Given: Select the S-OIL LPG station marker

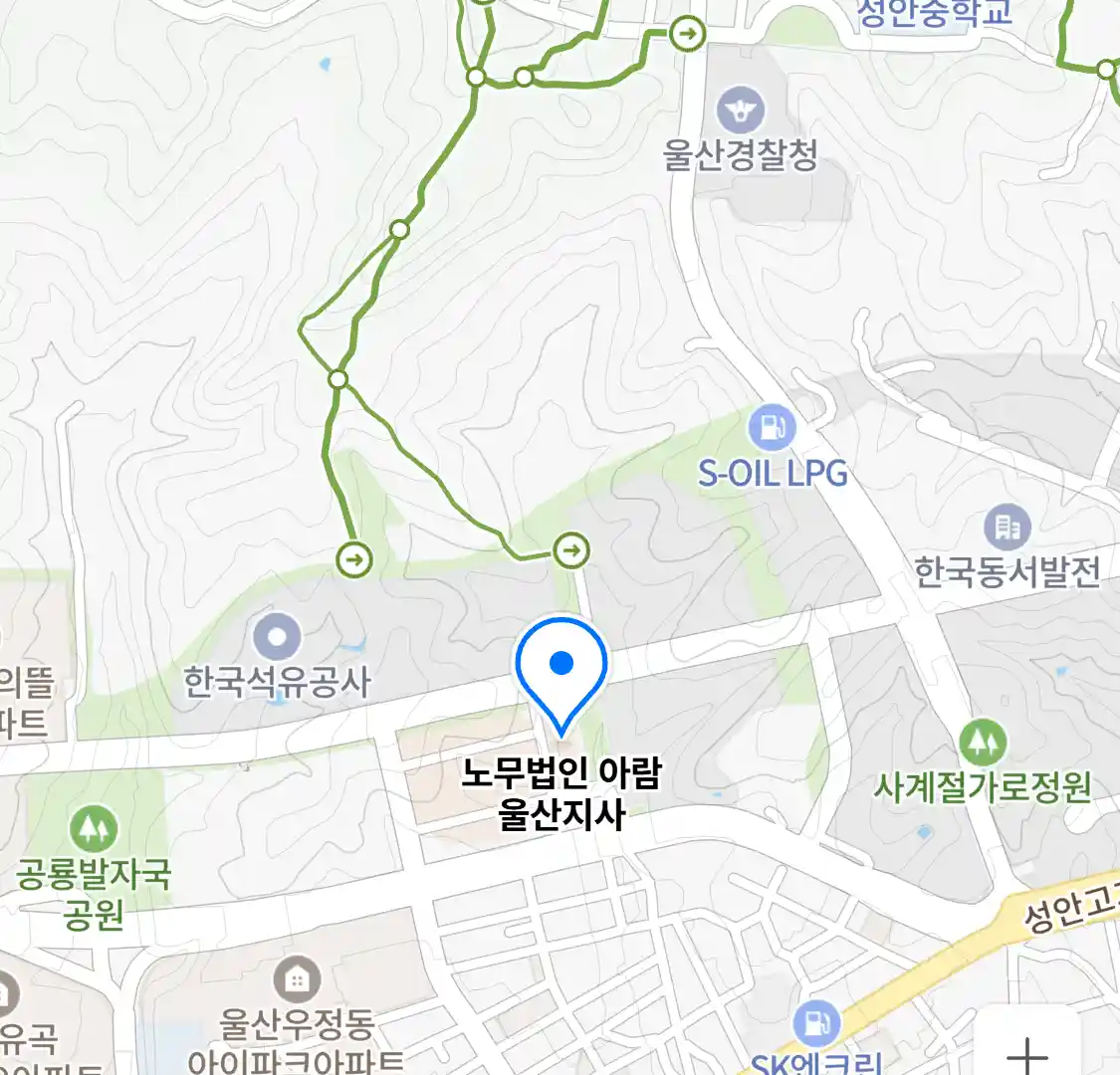Looking at the screenshot, I should [772, 429].
